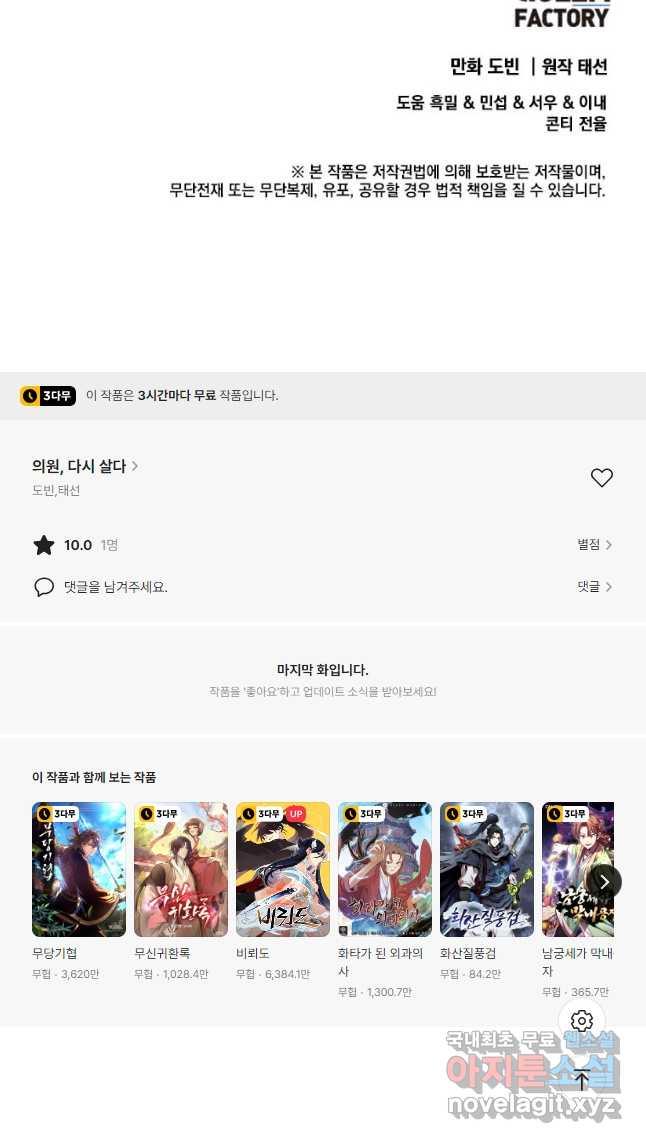Open viewer settings gear
Viewport: 646px width, 1143px height.
click(x=582, y=1021)
